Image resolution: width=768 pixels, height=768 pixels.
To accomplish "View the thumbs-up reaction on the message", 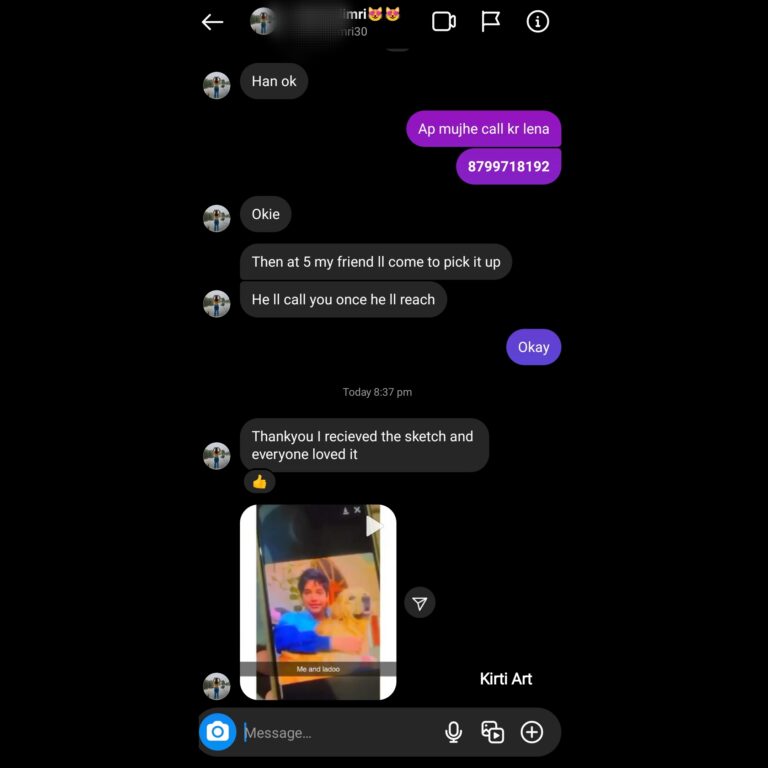I will tap(260, 482).
